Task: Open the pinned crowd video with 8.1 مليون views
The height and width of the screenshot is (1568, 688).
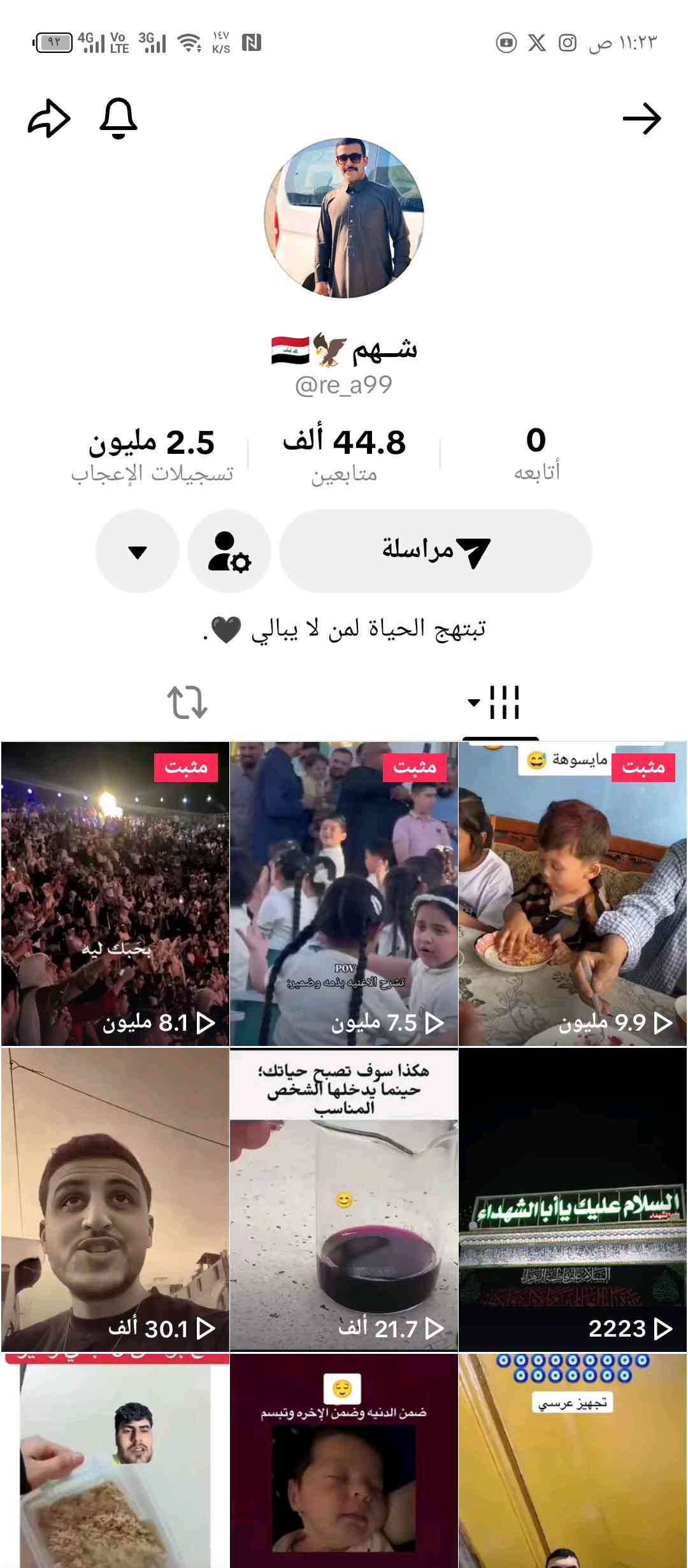Action: (115, 894)
